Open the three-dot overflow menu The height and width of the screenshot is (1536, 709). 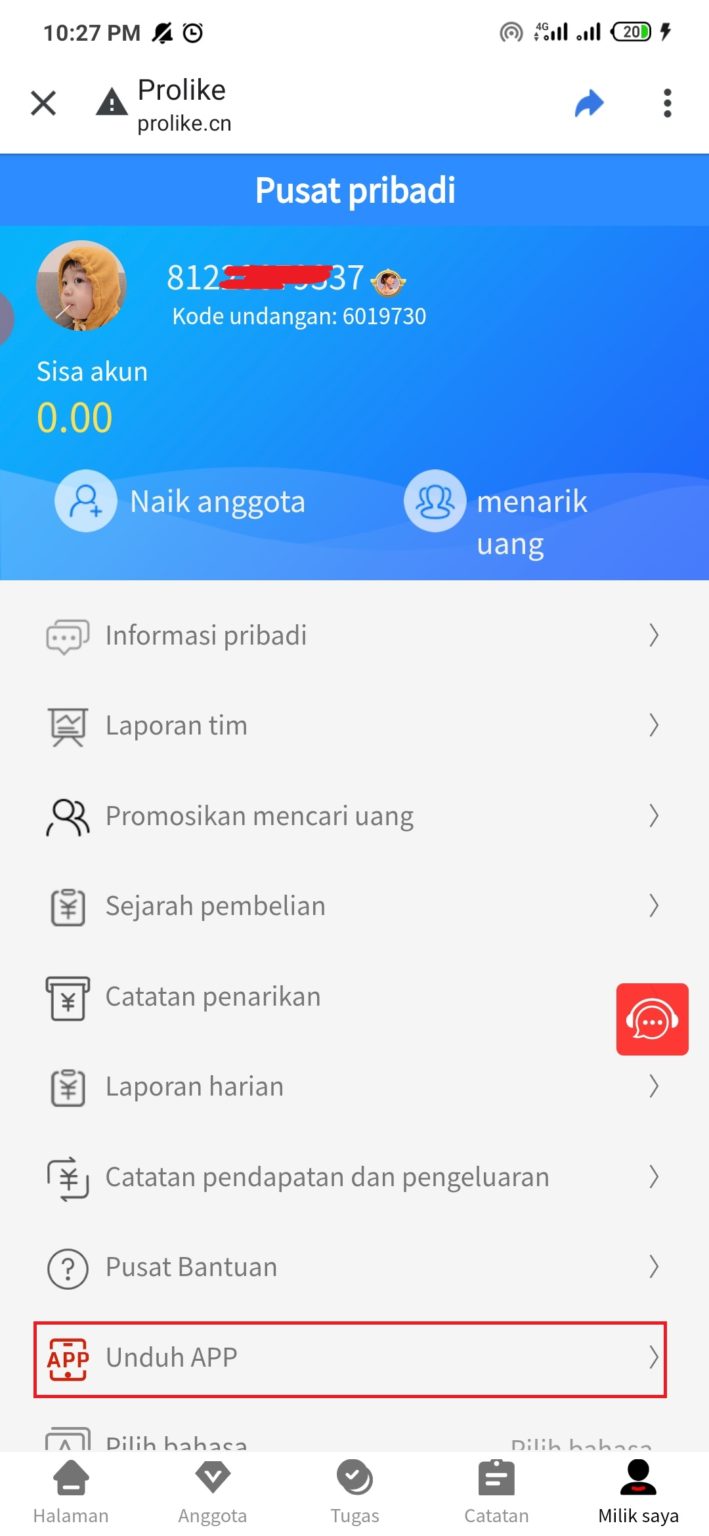(x=667, y=103)
